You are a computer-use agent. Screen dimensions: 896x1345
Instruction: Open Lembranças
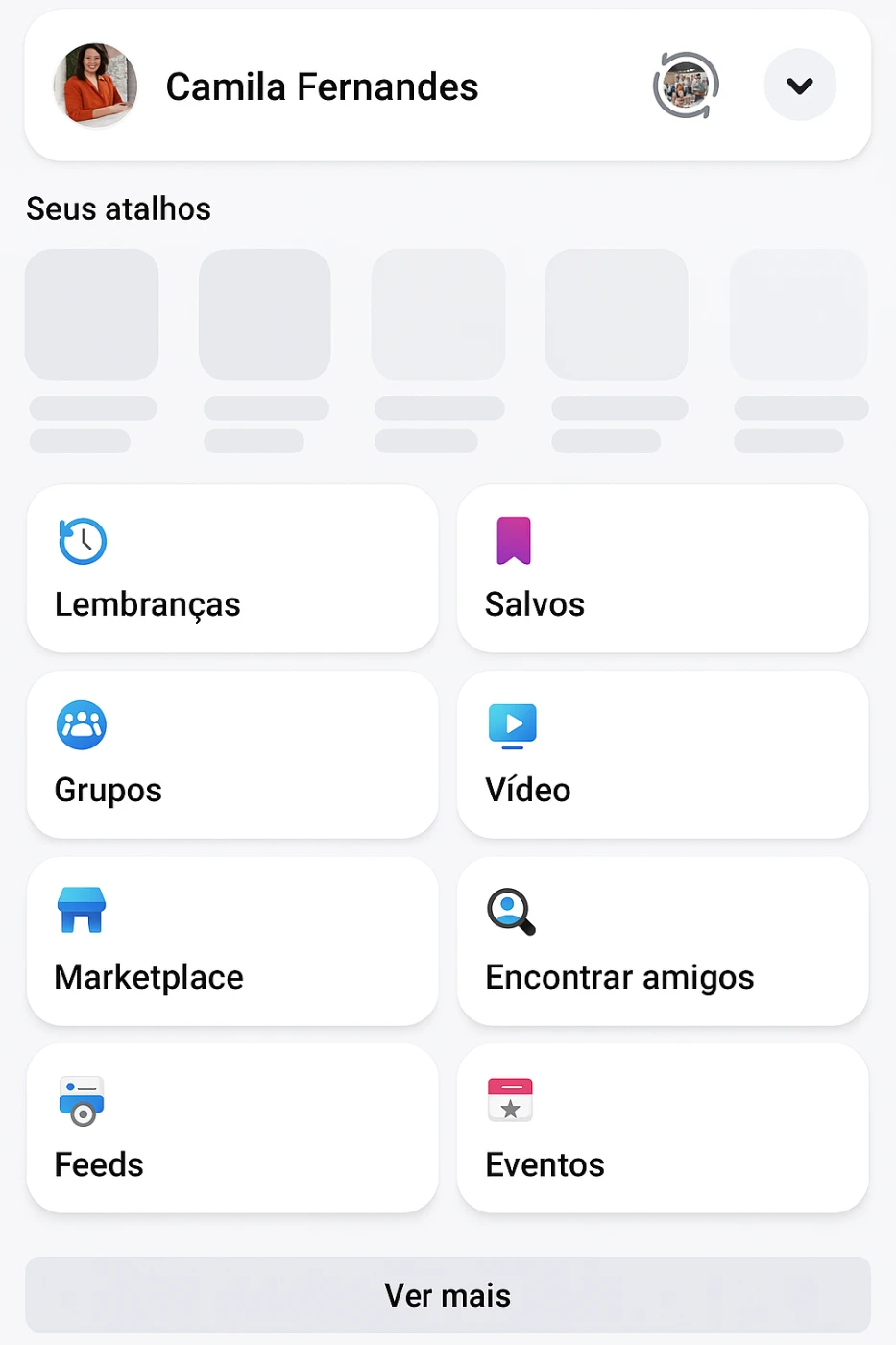coord(232,569)
